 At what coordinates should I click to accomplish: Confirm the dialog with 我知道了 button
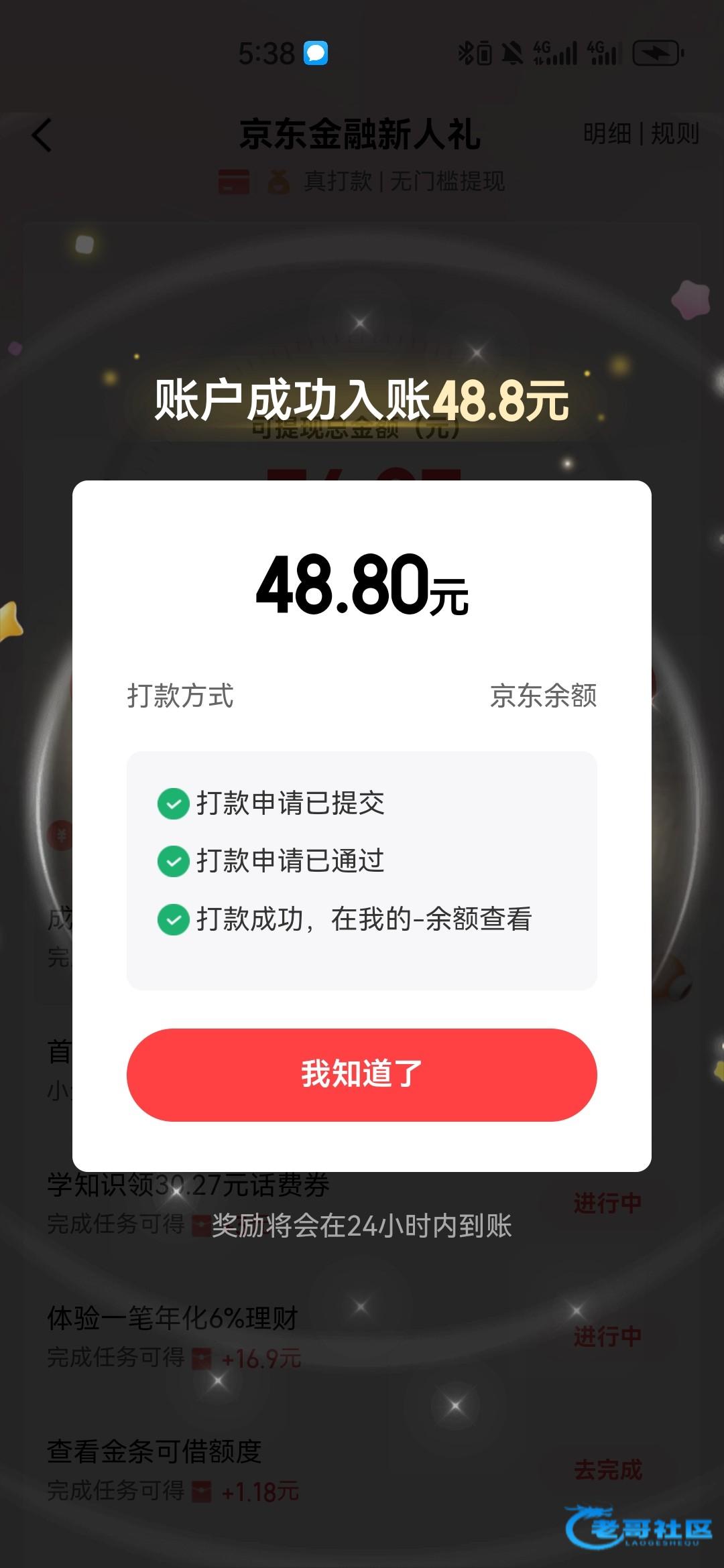pos(361,1074)
